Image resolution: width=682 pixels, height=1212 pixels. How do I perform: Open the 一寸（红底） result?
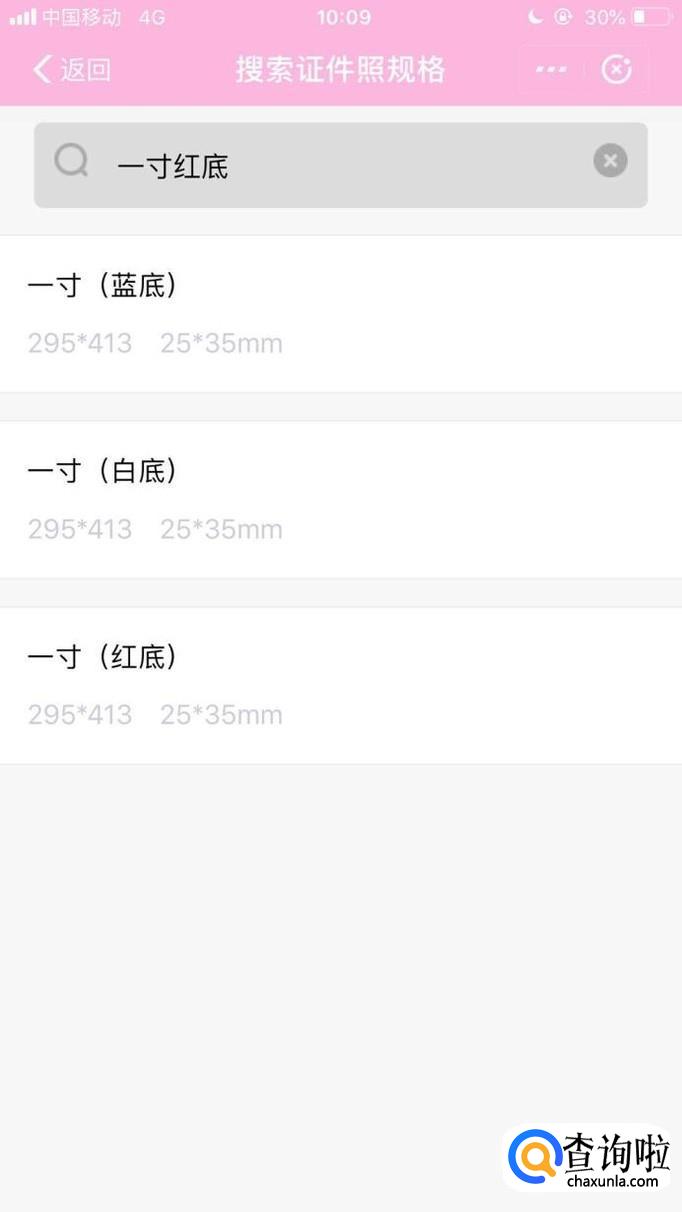coord(340,685)
